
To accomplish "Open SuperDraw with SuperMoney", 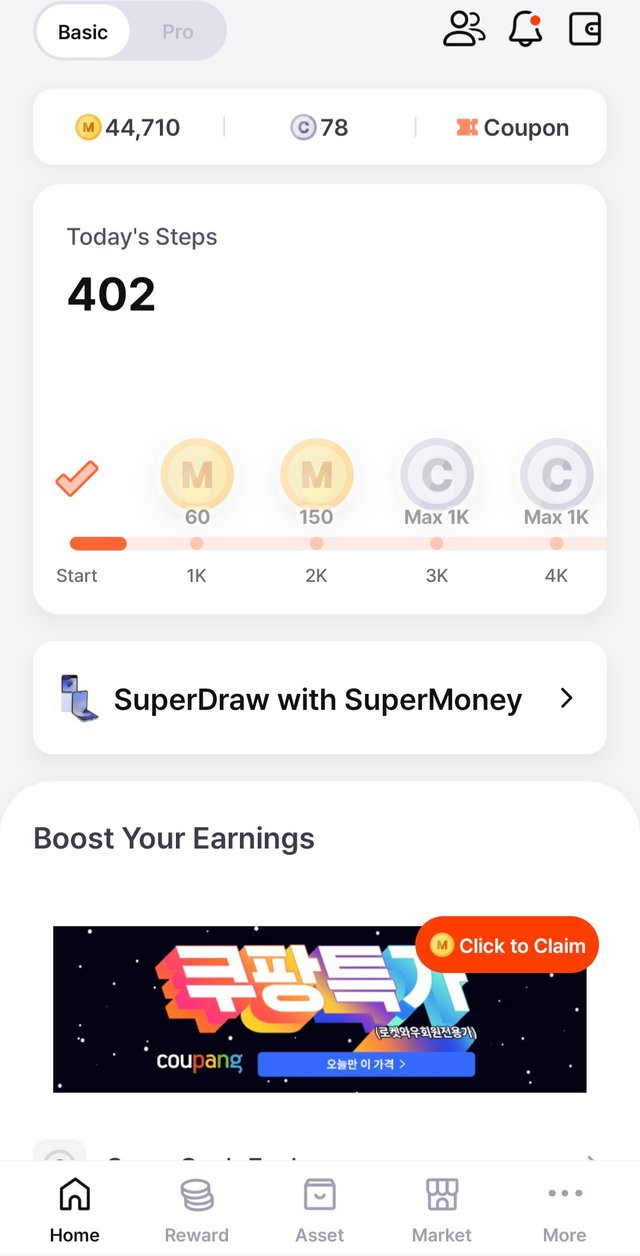I will click(x=320, y=698).
